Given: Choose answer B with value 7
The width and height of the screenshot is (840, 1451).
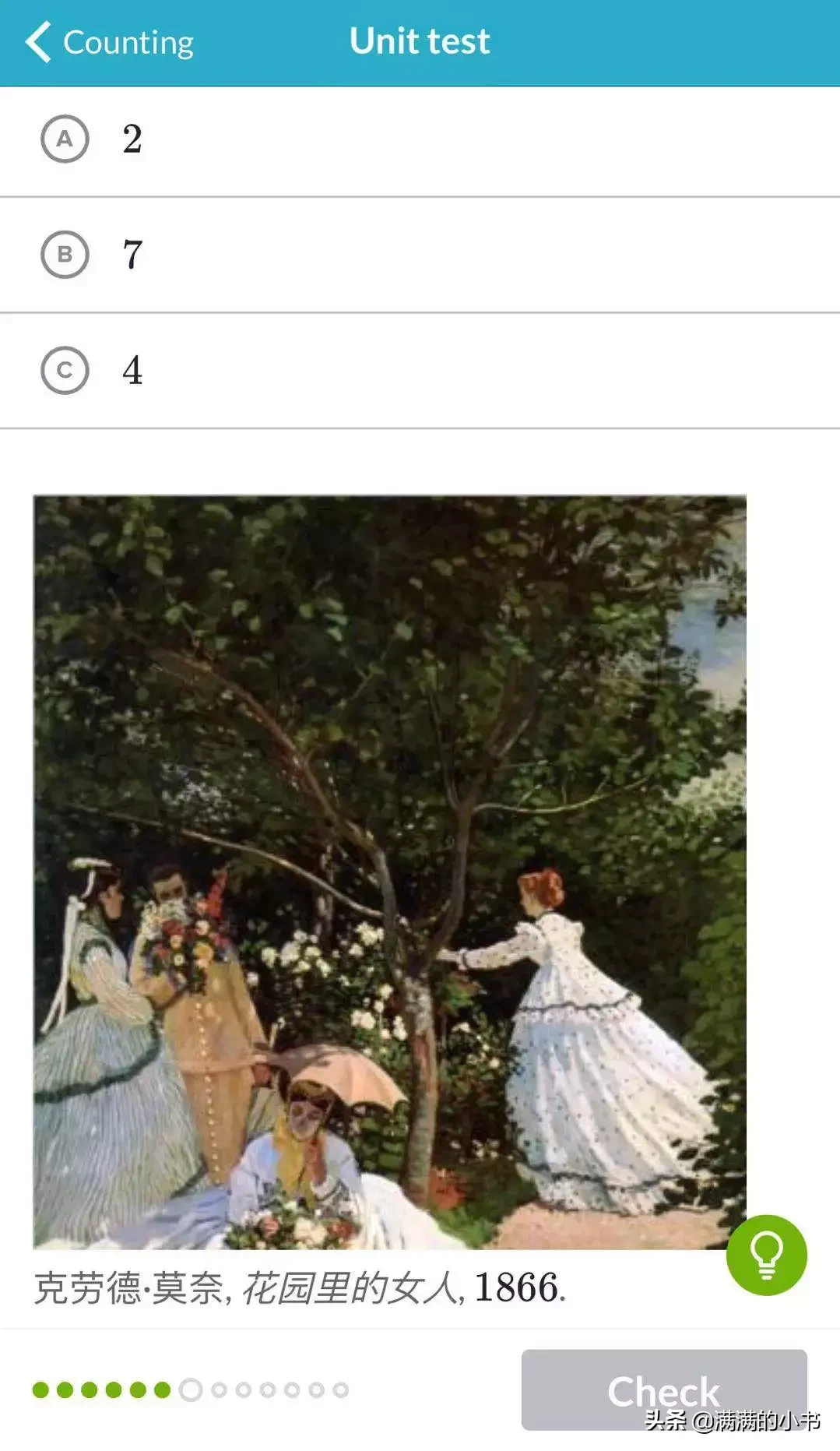Looking at the screenshot, I should (65, 255).
